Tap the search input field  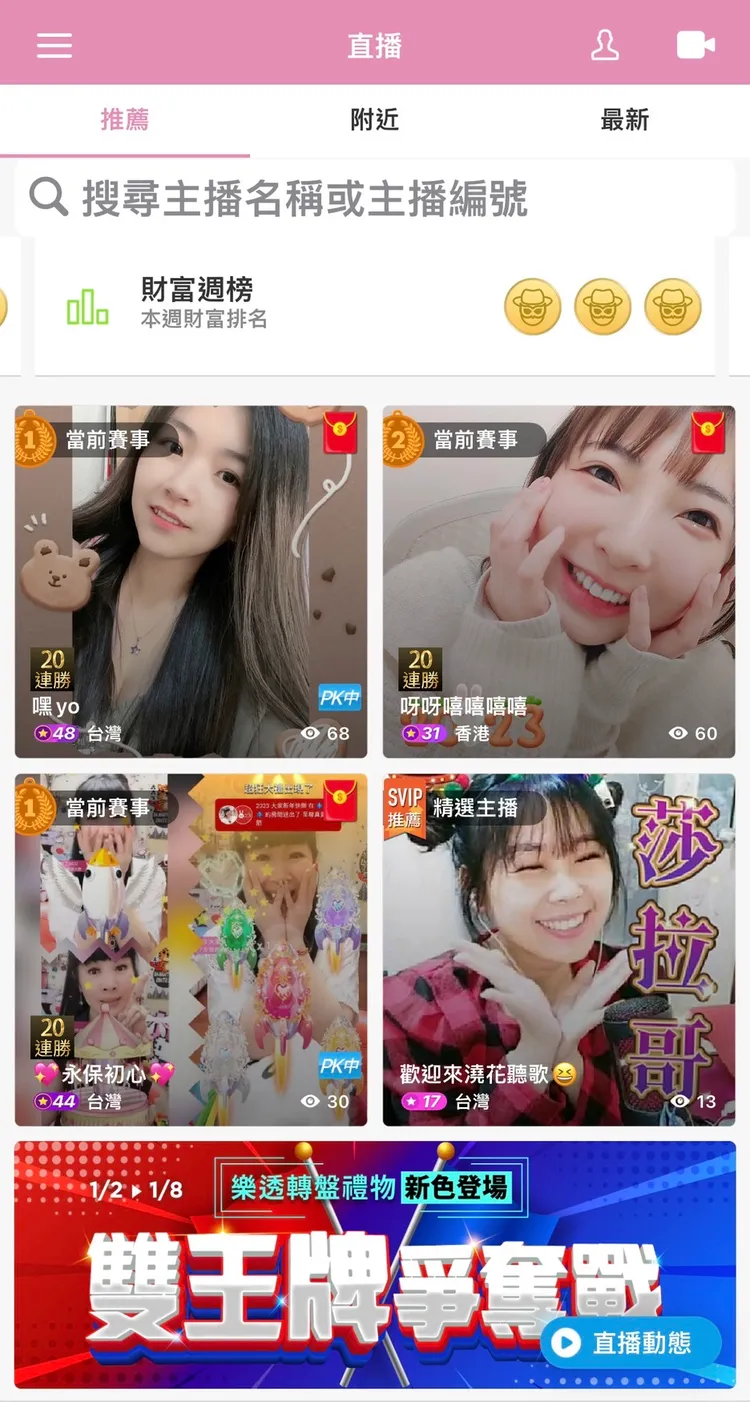pyautogui.click(x=300, y=198)
